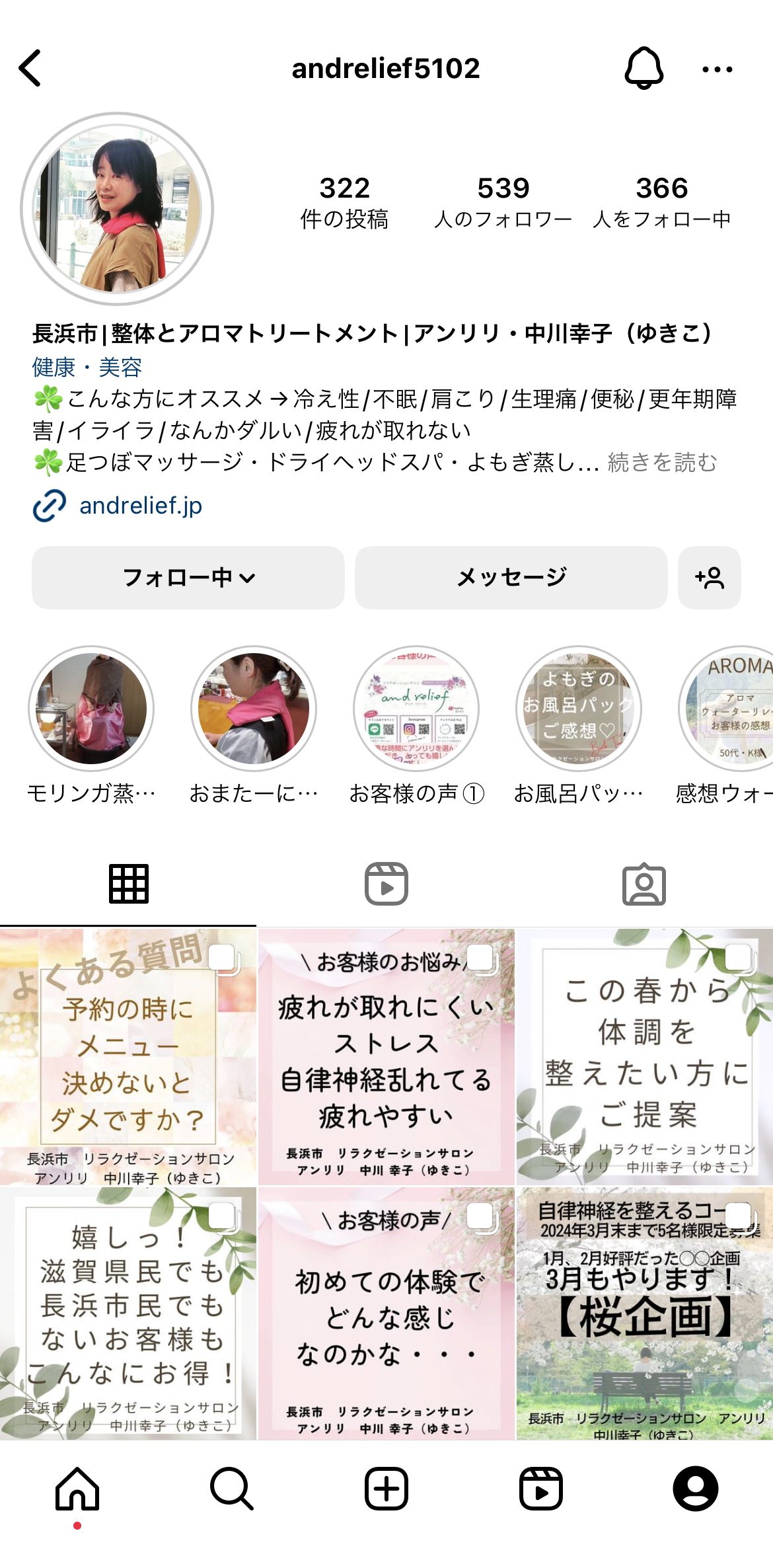Tap the suggested accounts add-person button
This screenshot has height=1568, width=773.
709,578
